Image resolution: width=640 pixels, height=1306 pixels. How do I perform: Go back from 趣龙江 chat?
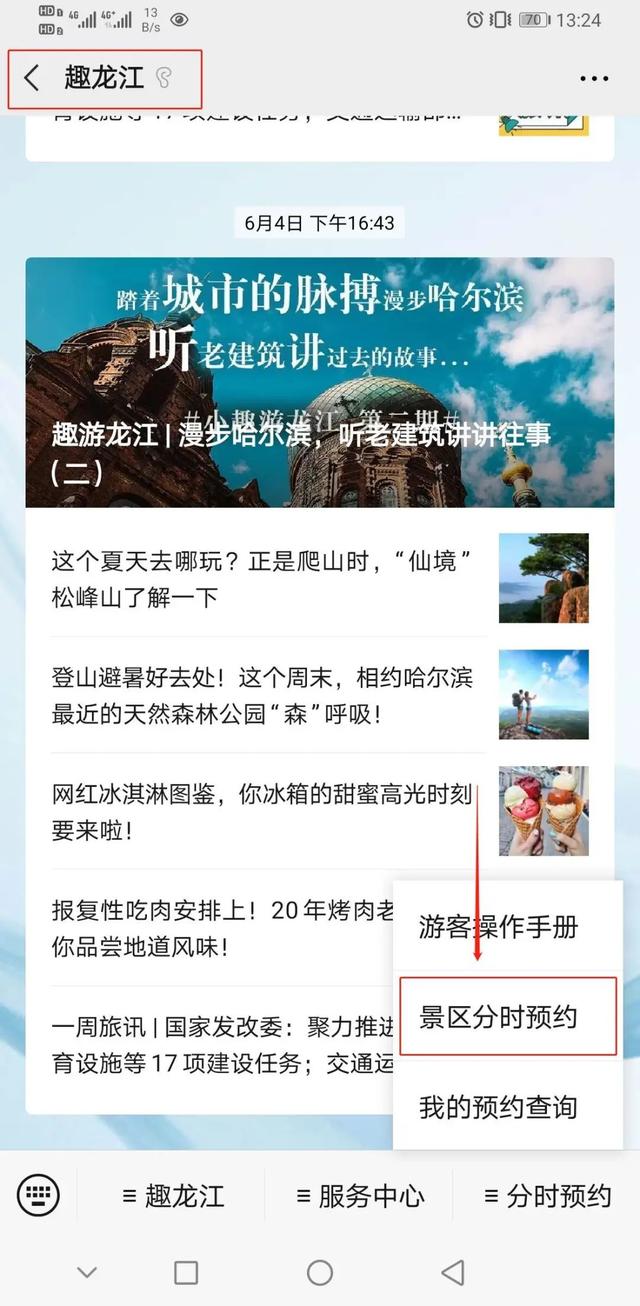32,78
